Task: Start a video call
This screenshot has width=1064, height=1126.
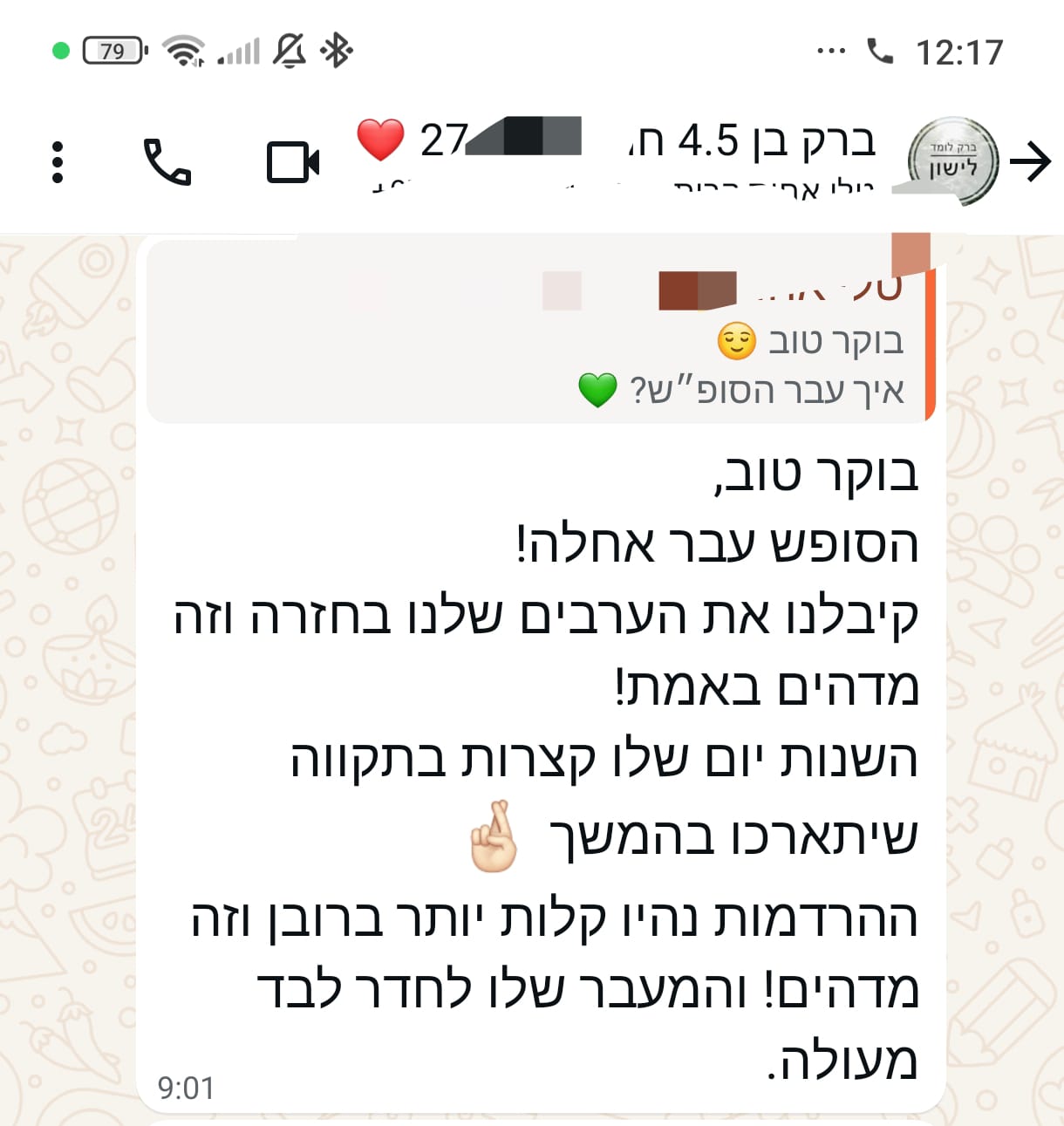Action: (292, 162)
